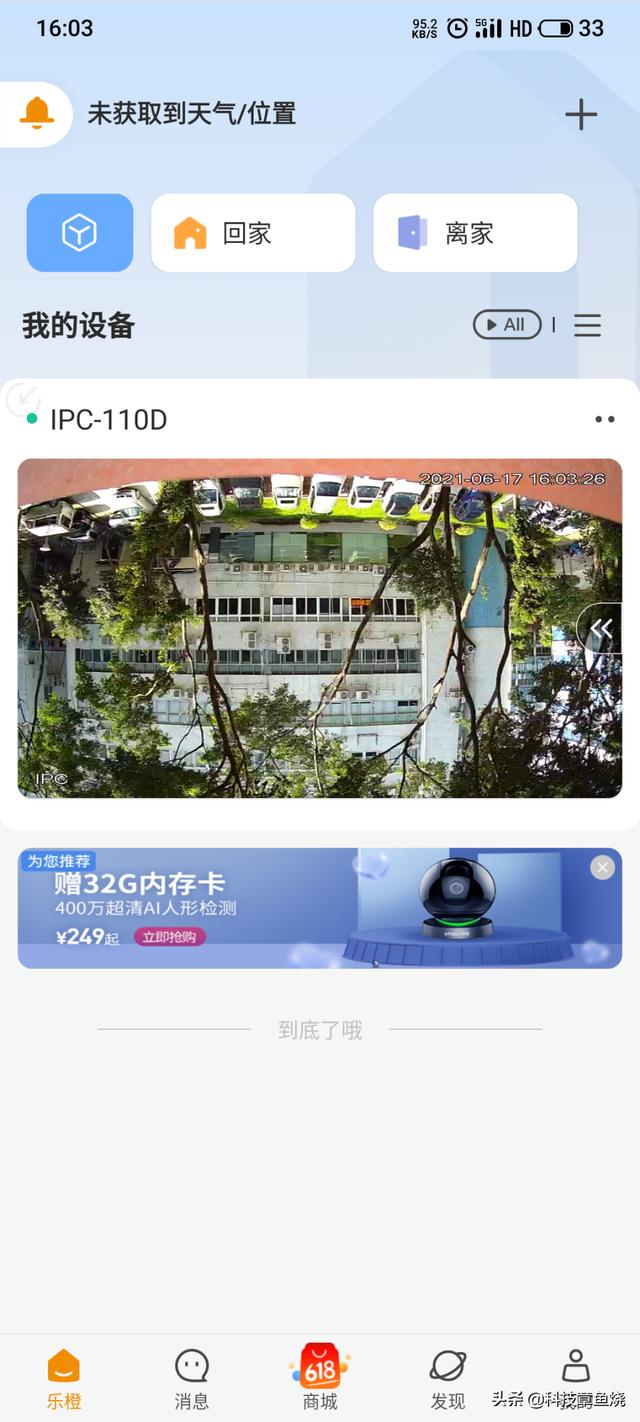The height and width of the screenshot is (1422, 640).
Task: Open IPC-110D live camera preview
Action: coord(300,628)
